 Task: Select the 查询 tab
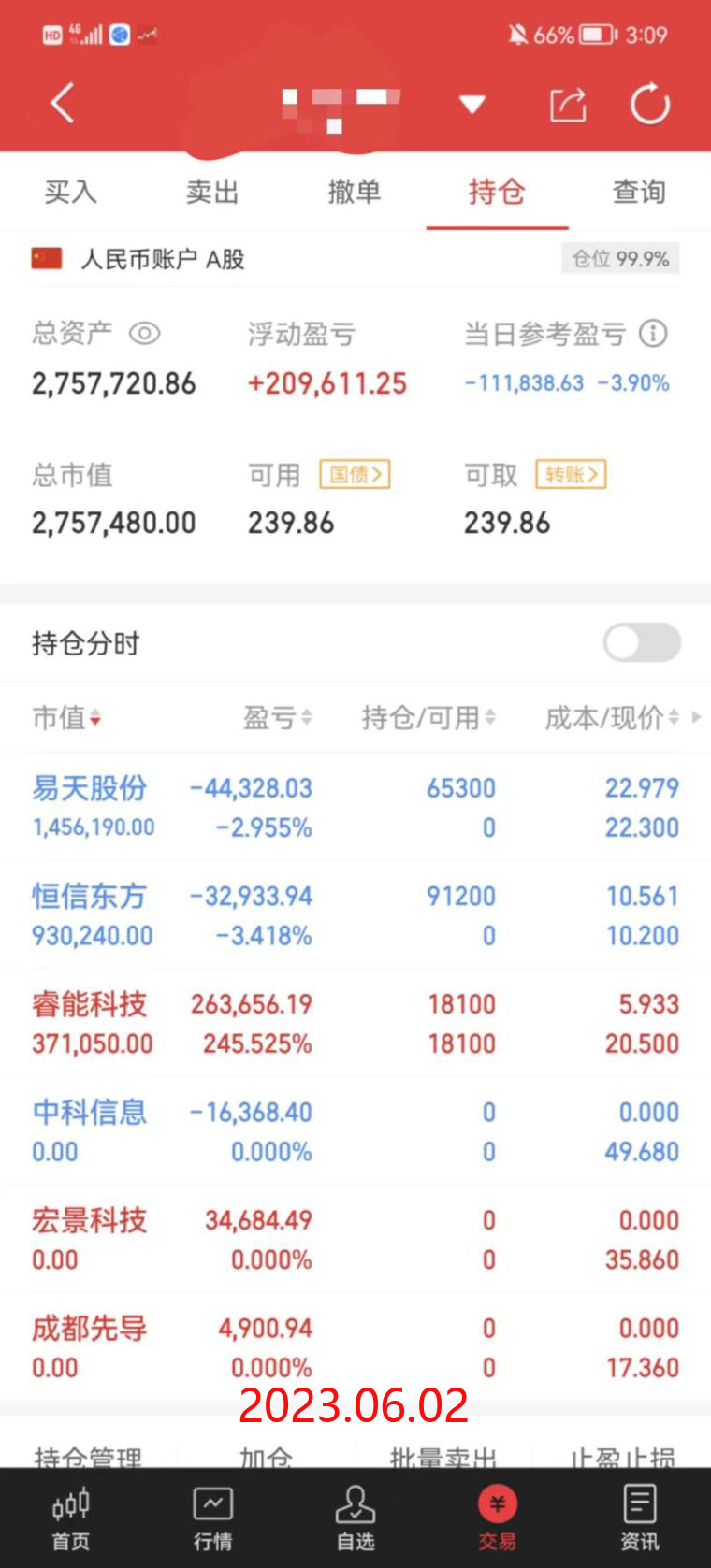pos(639,192)
